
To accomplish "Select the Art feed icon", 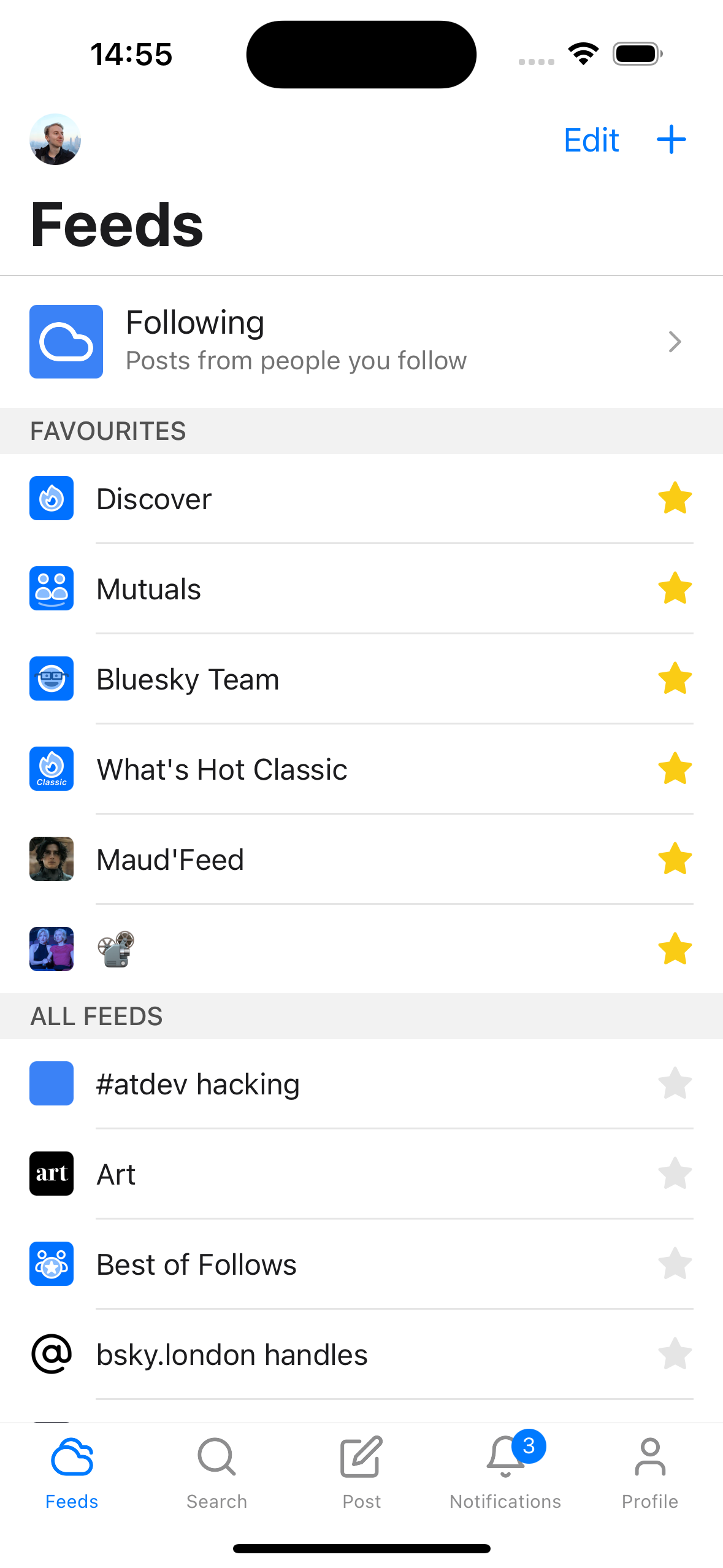I will click(52, 1174).
